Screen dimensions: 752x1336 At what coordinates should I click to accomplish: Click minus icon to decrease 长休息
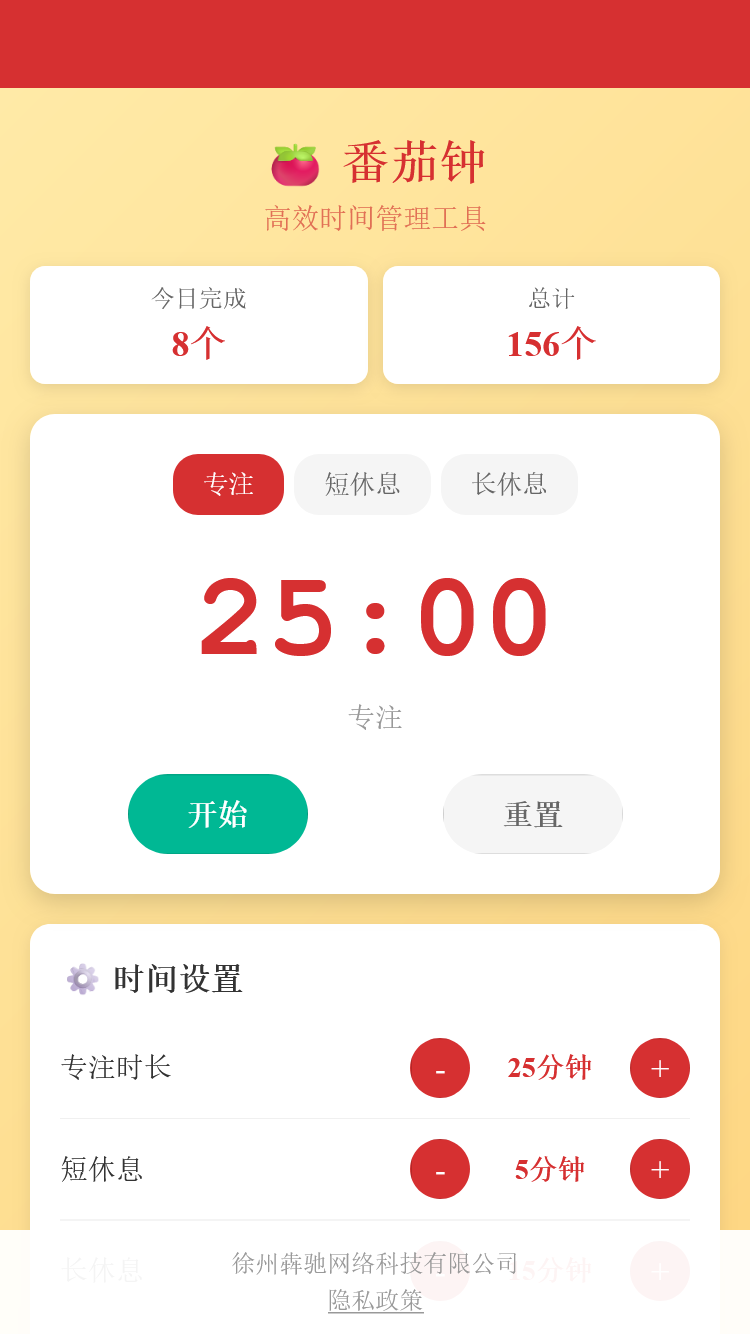440,1271
